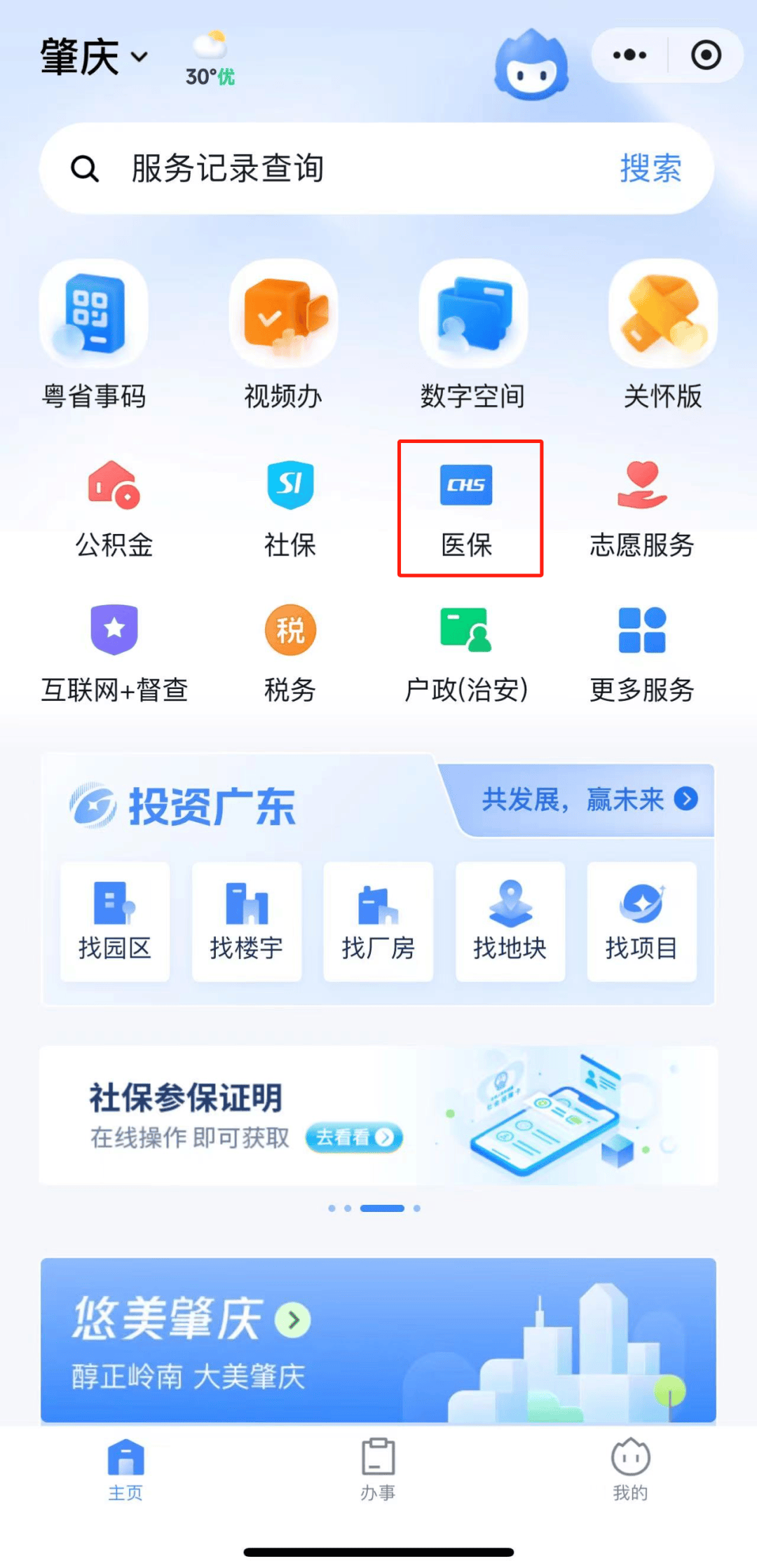757x1568 pixels.
Task: Open 公积金 housing fund service
Action: [114, 505]
